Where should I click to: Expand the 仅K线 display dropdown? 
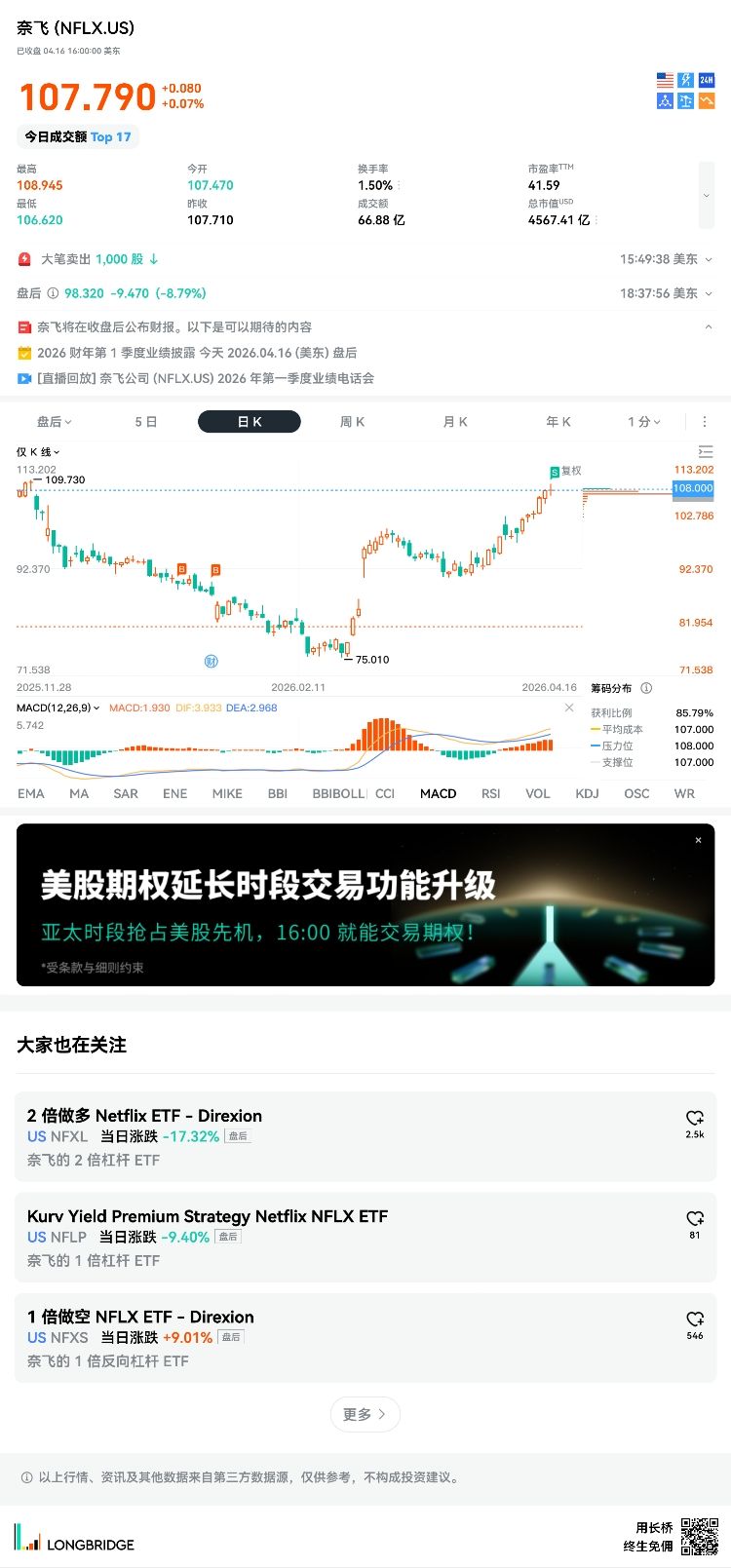pyautogui.click(x=38, y=452)
